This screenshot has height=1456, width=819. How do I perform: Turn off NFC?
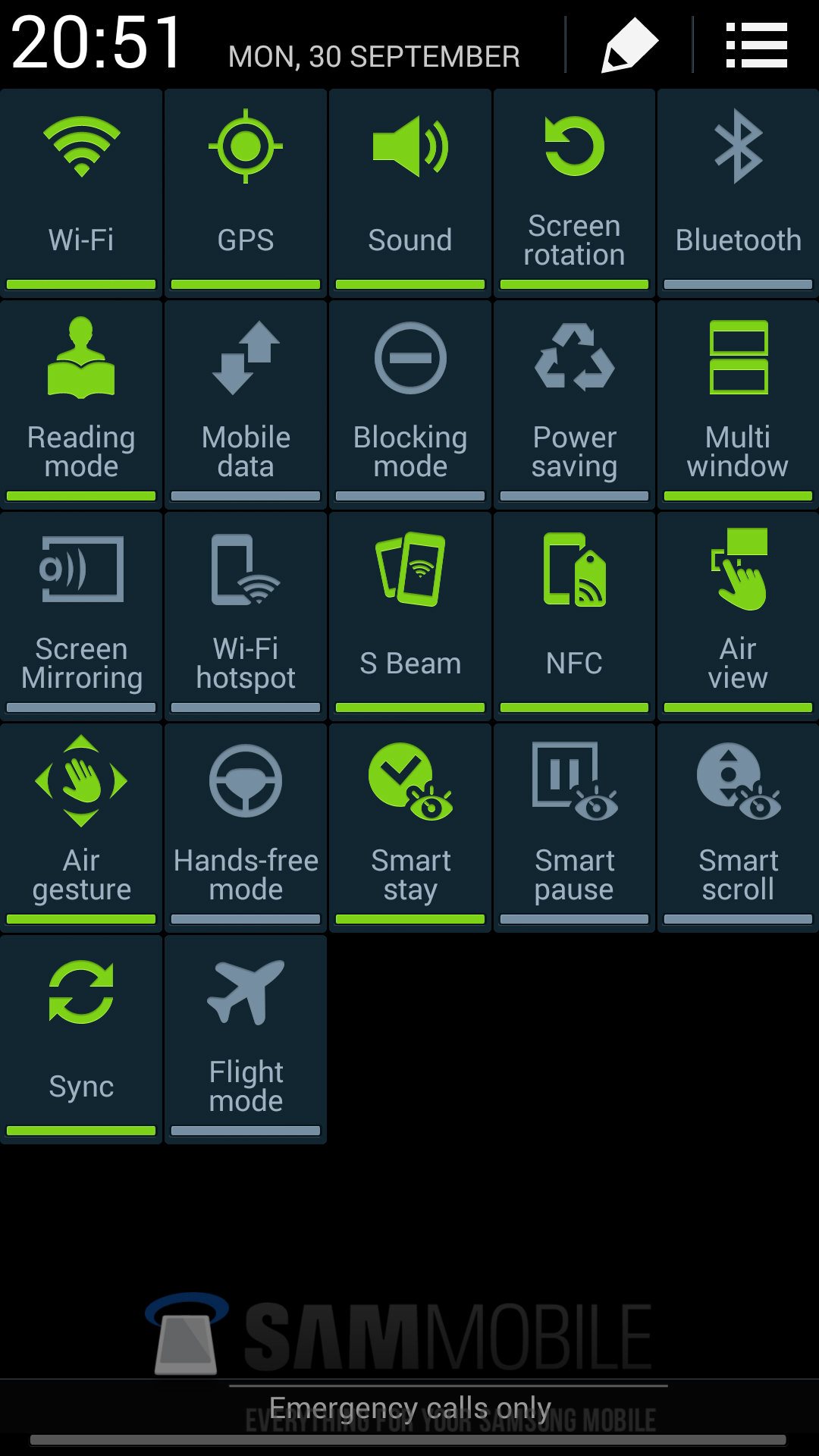click(574, 615)
